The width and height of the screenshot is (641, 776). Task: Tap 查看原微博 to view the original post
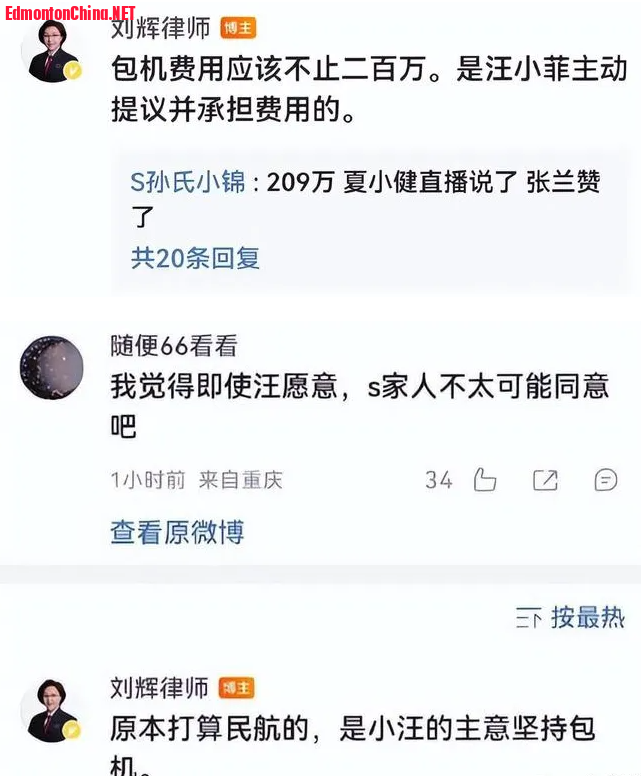[x=177, y=532]
